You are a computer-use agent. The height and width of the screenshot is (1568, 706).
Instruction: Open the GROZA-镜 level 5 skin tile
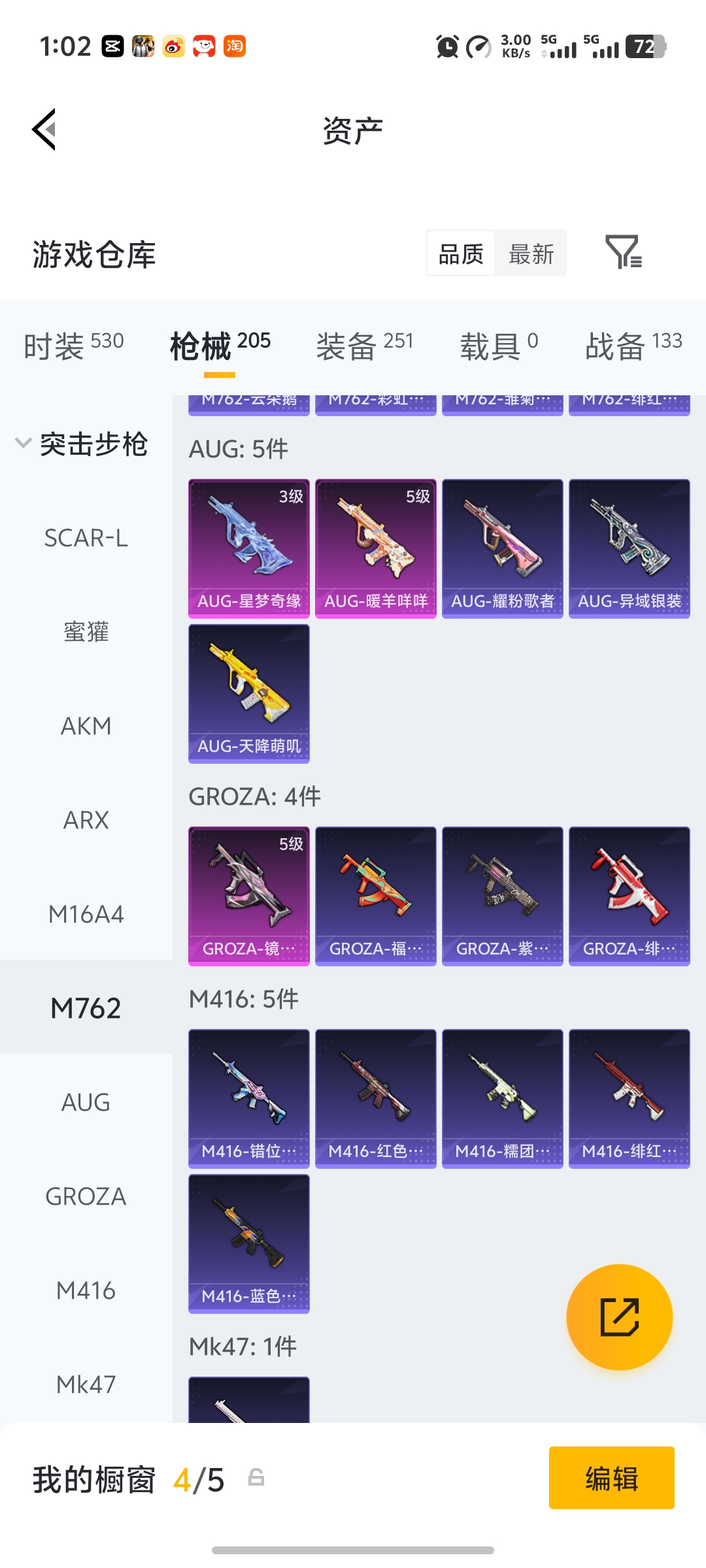(x=248, y=896)
